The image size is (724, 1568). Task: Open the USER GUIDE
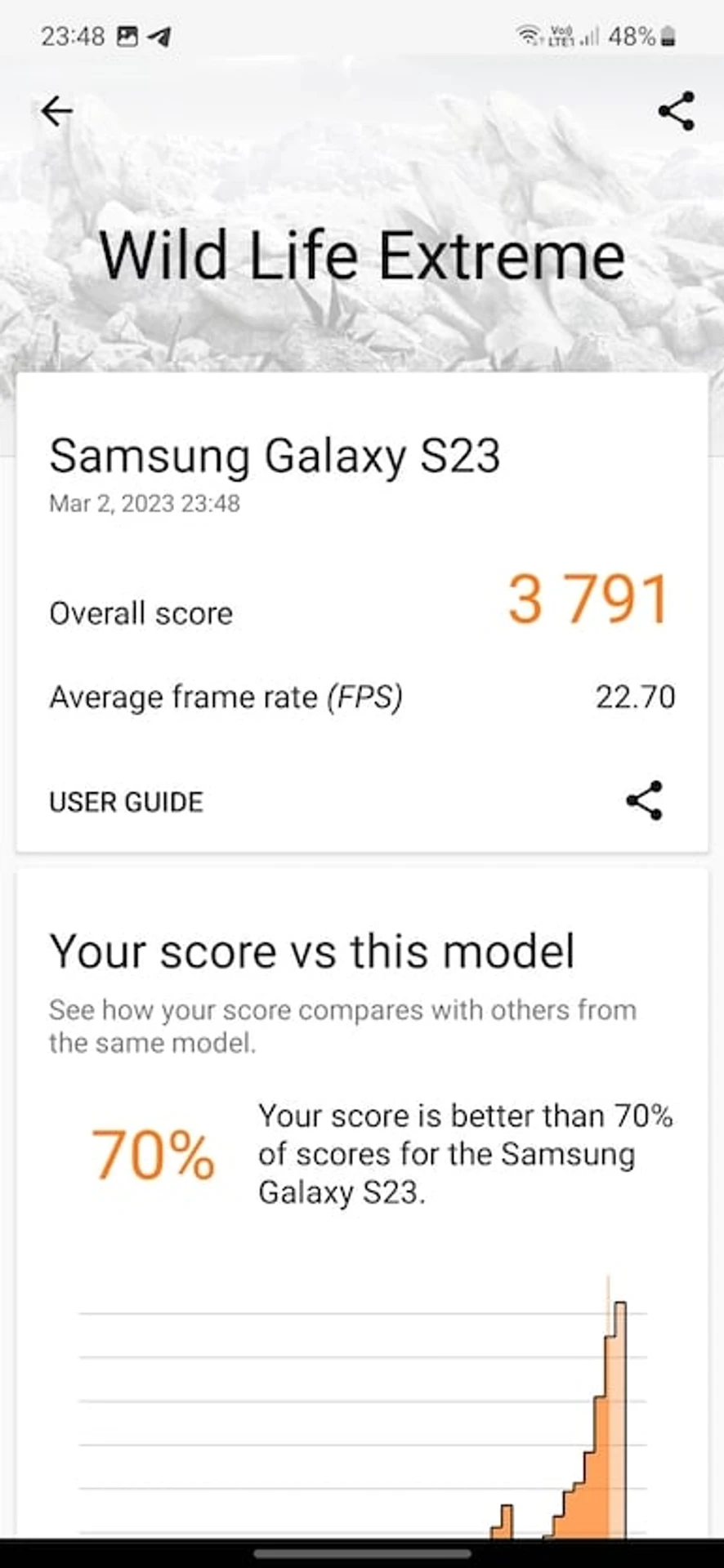coord(126,802)
